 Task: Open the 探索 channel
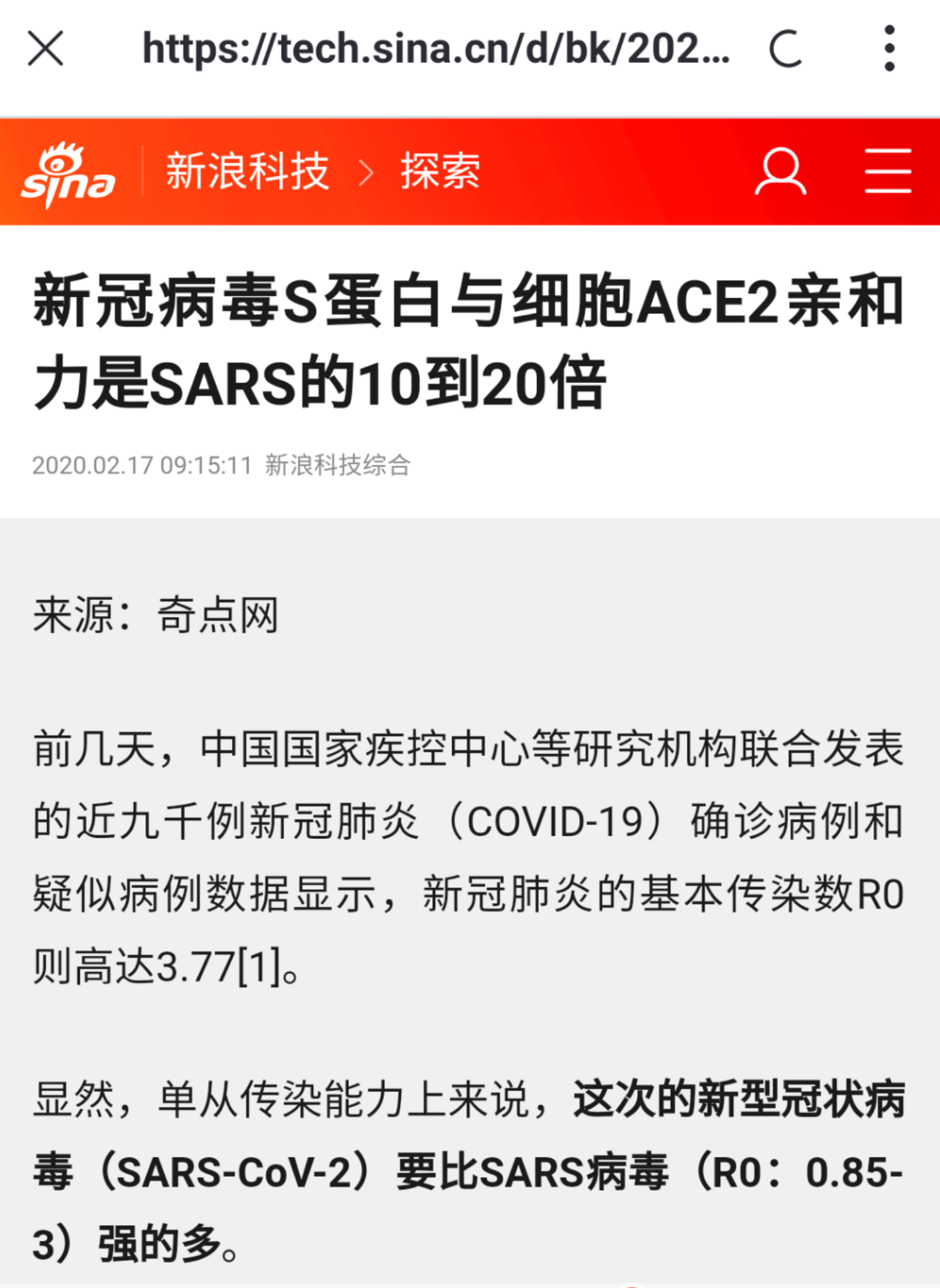(440, 171)
